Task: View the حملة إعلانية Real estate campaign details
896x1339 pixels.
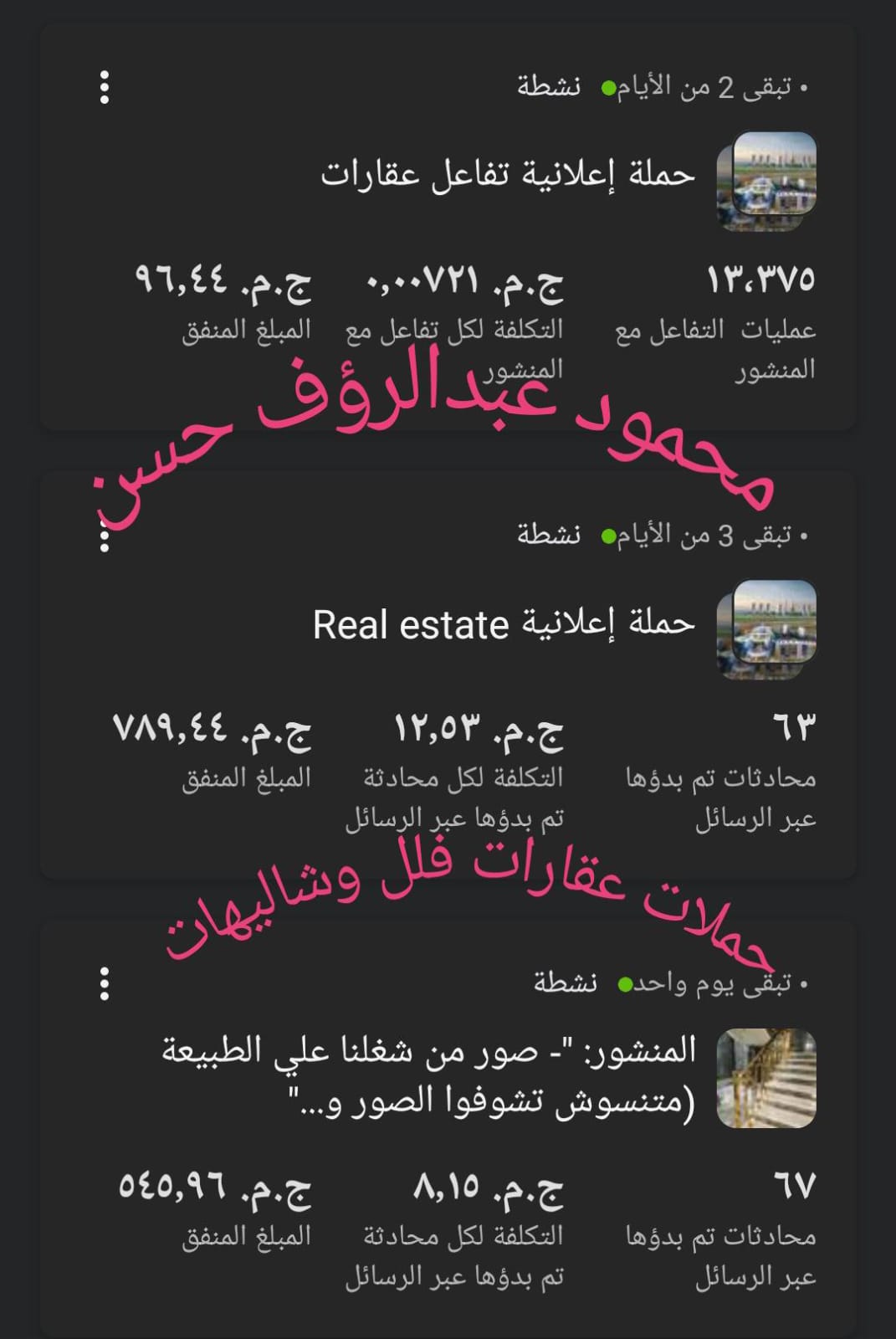Action: pos(504,624)
